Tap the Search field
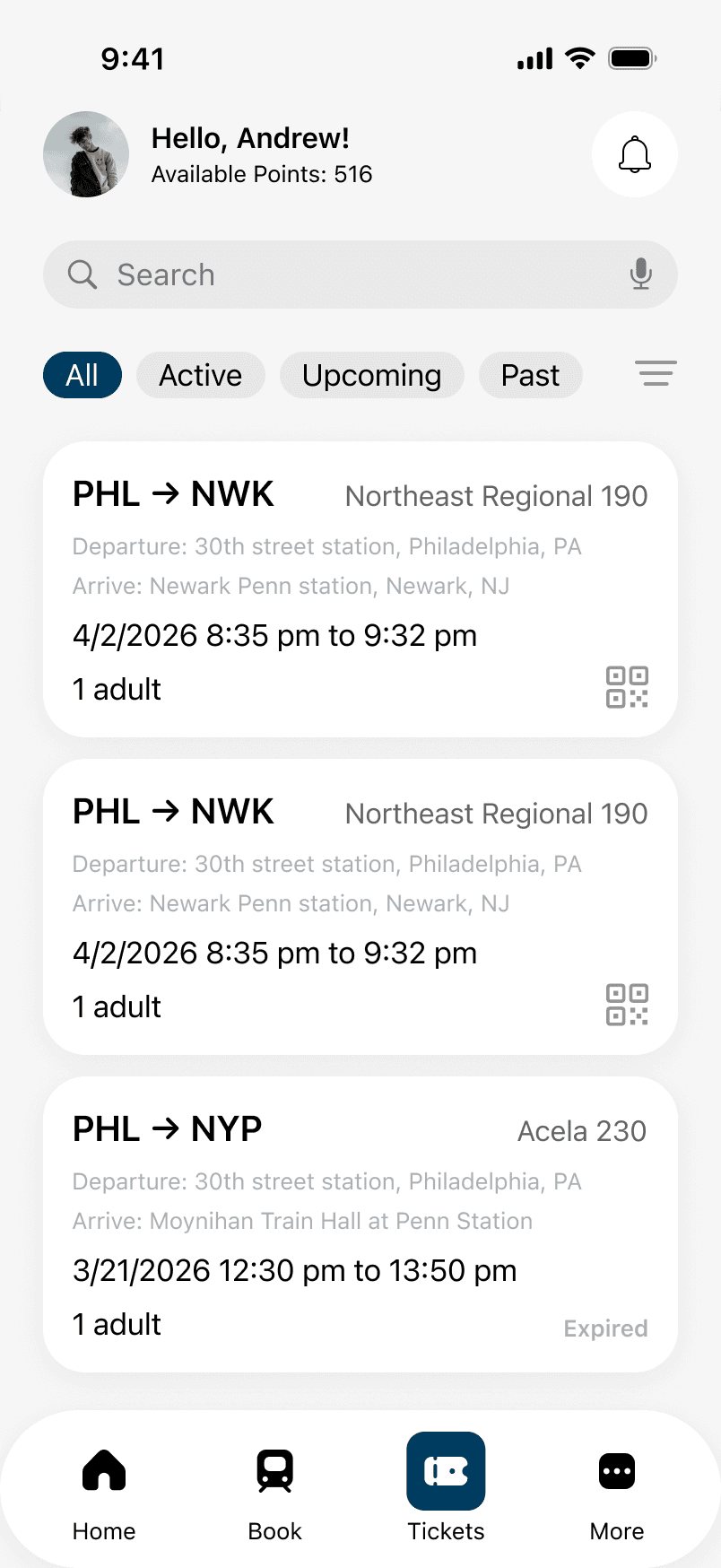This screenshot has width=721, height=1568. [359, 274]
